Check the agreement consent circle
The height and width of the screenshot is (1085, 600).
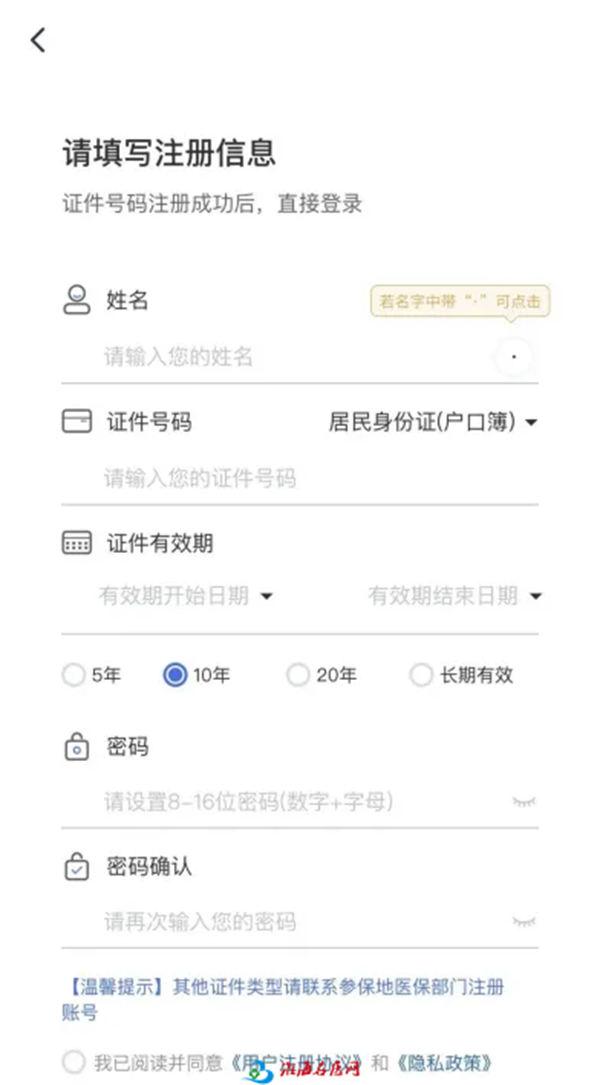click(x=73, y=1062)
